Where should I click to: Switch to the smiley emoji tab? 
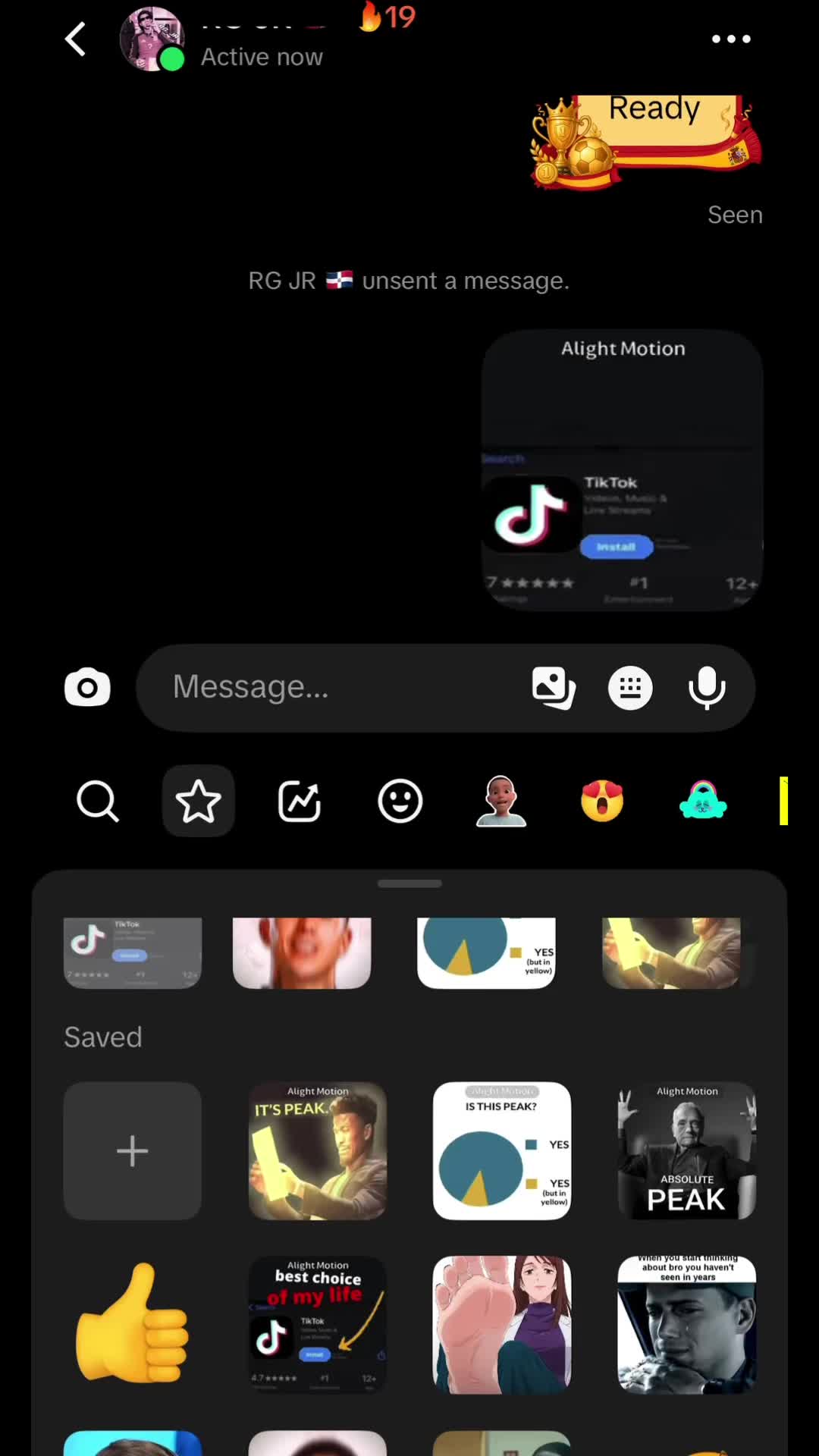click(400, 802)
